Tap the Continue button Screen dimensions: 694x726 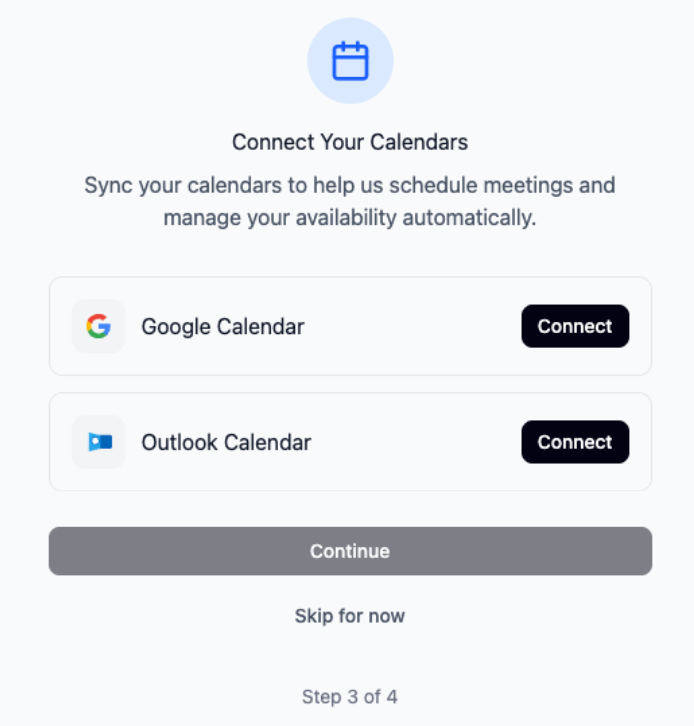[x=350, y=551]
